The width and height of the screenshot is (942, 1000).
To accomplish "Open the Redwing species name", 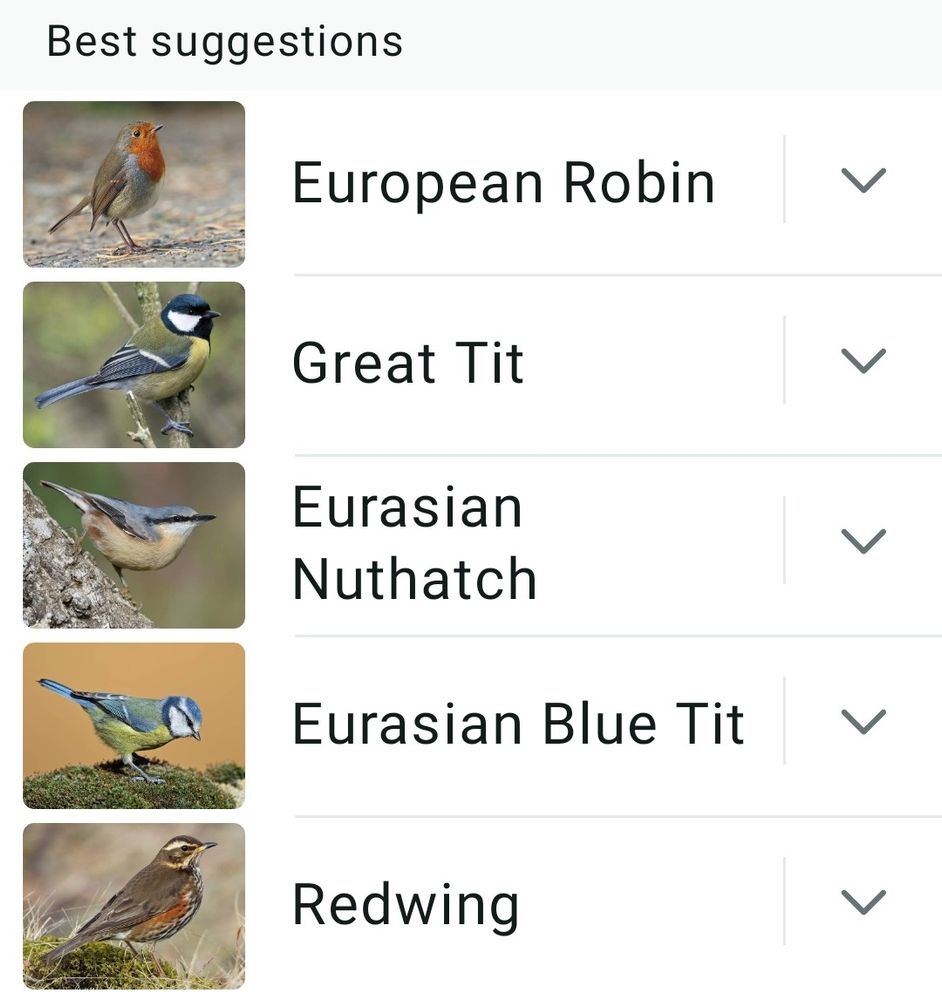I will [405, 901].
